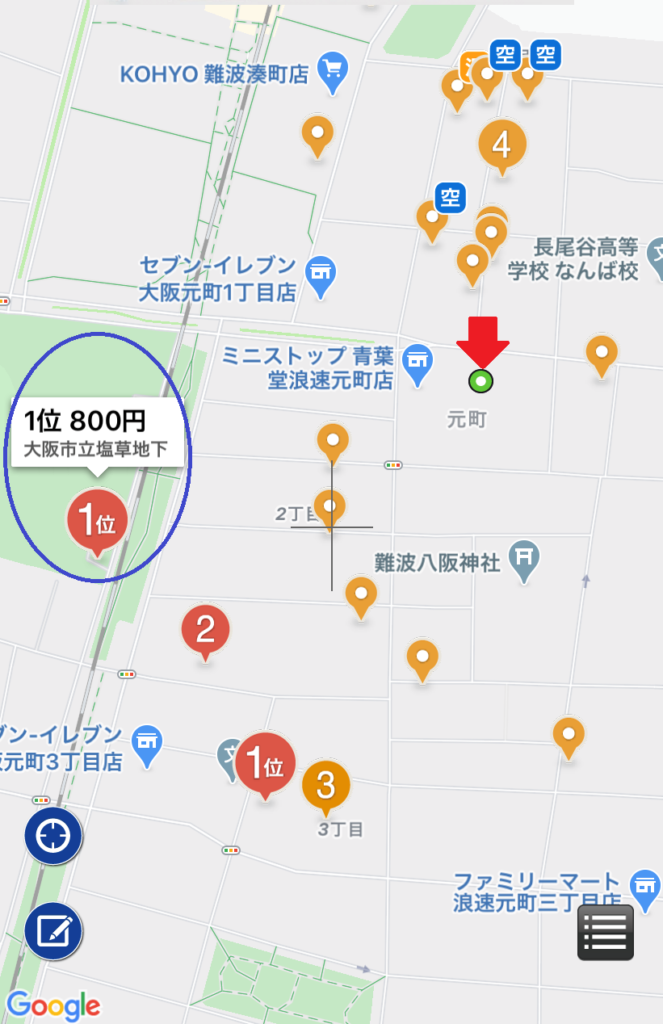The image size is (663, 1024).
Task: Select orange parking marker number 3
Action: click(326, 786)
